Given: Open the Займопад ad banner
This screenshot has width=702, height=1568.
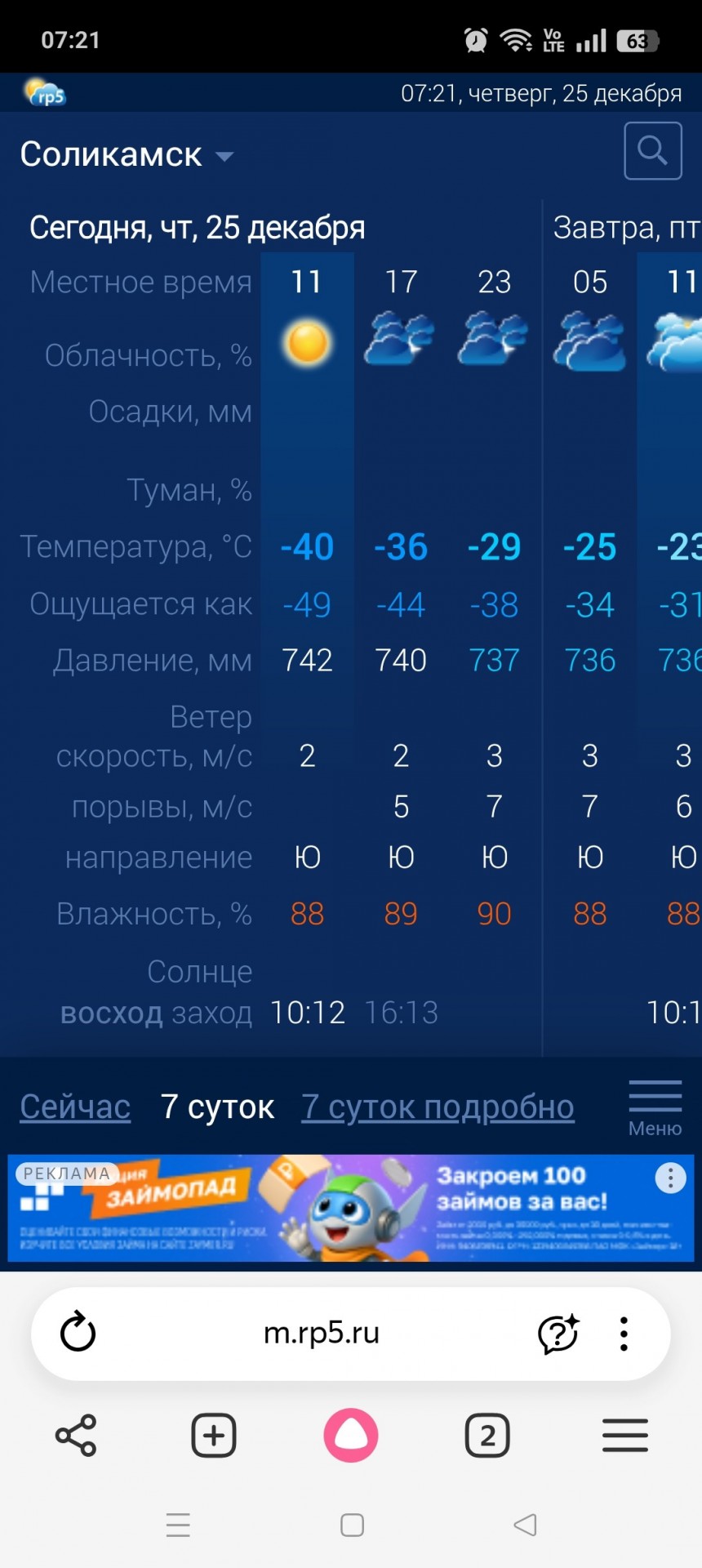Looking at the screenshot, I should [351, 1208].
